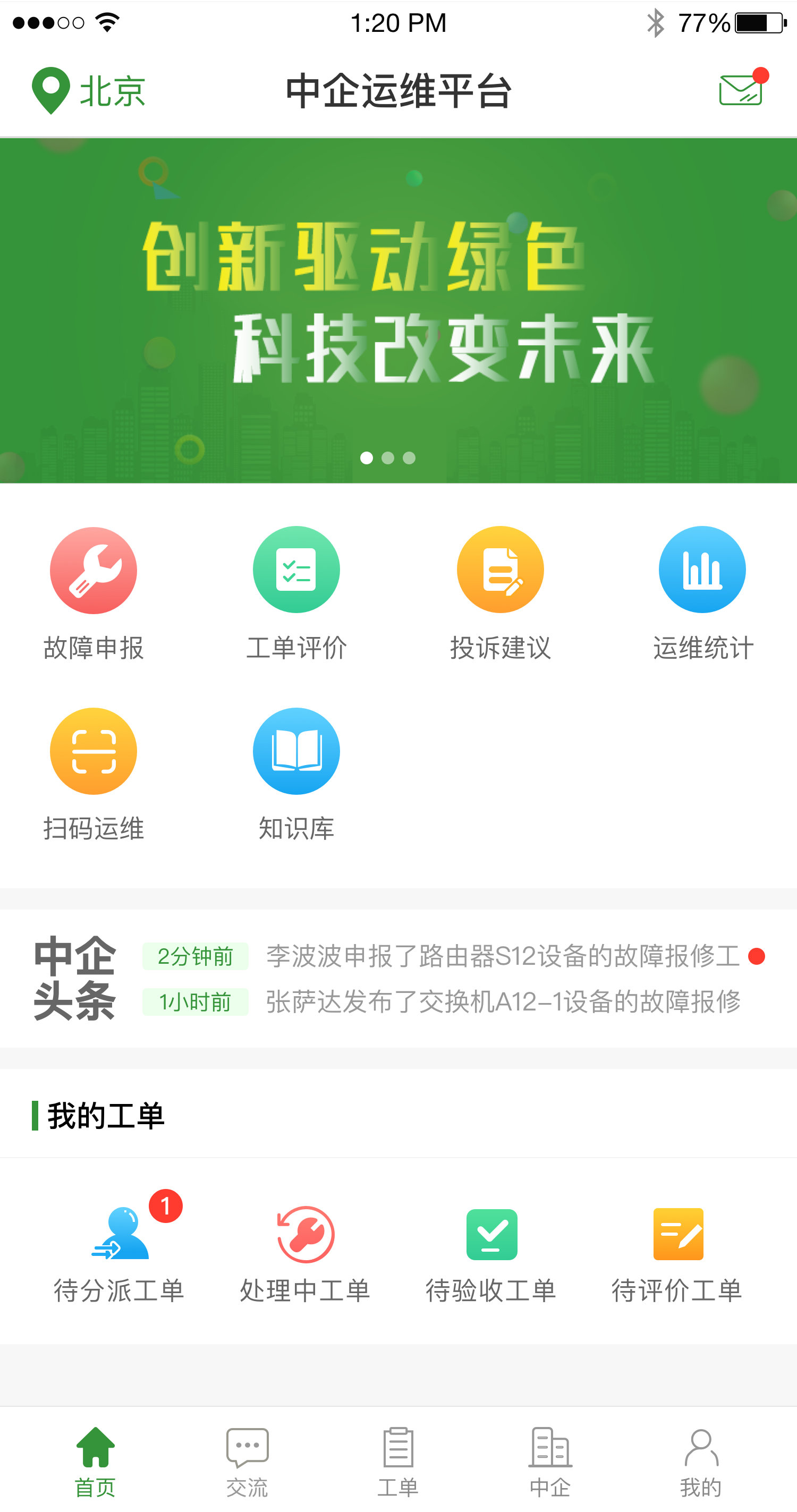This screenshot has height=1512, width=797.
Task: Select the second carousel indicator dot
Action: click(x=388, y=458)
